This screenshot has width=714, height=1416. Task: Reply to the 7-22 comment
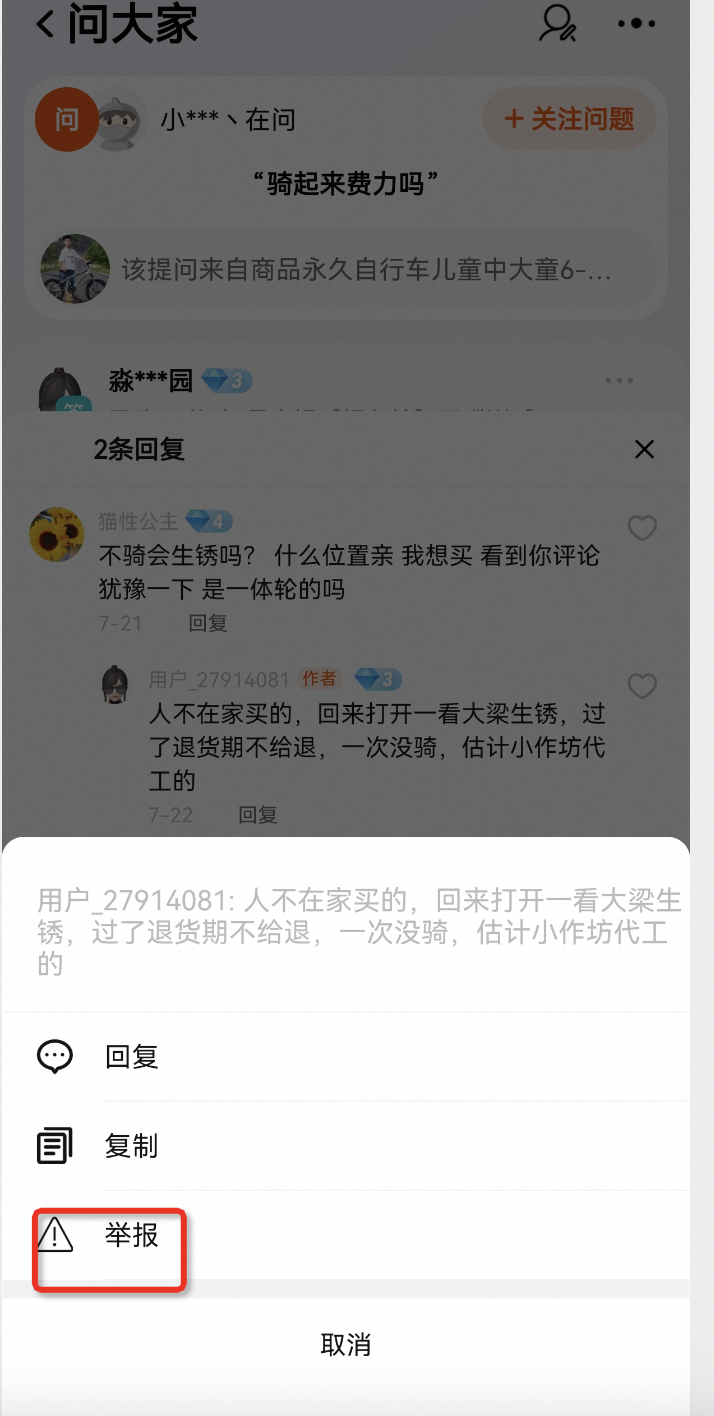[x=257, y=815]
